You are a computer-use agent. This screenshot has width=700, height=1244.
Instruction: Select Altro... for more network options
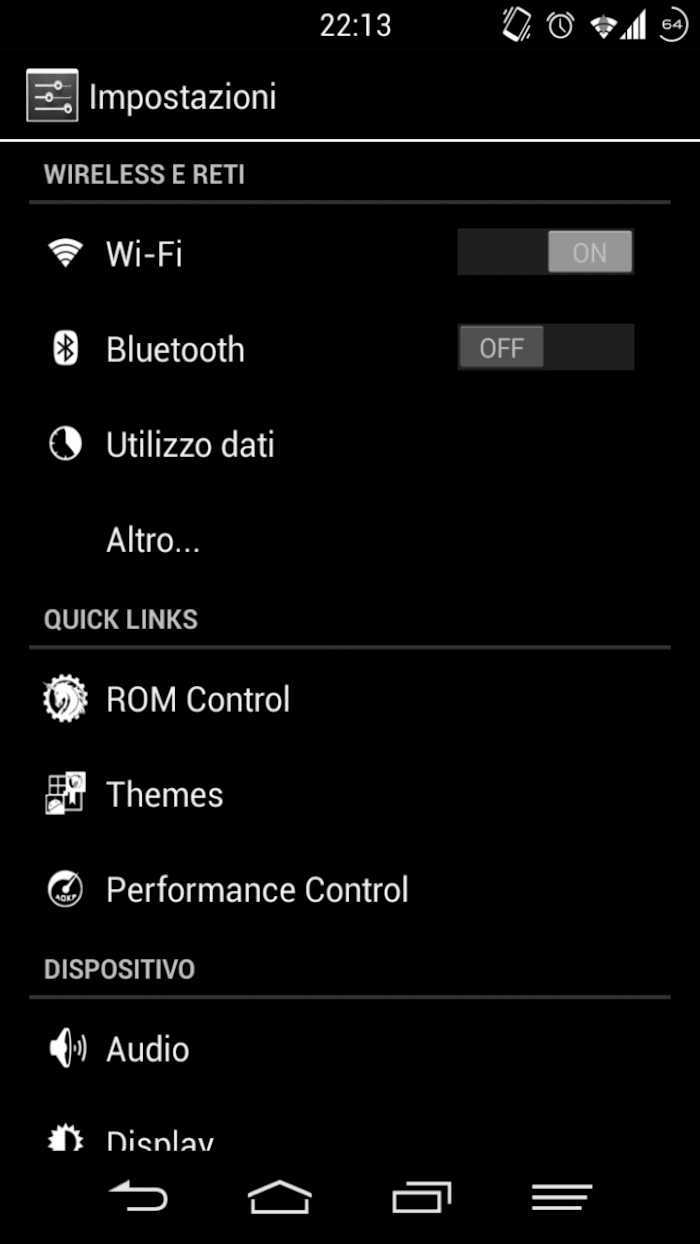coord(350,541)
